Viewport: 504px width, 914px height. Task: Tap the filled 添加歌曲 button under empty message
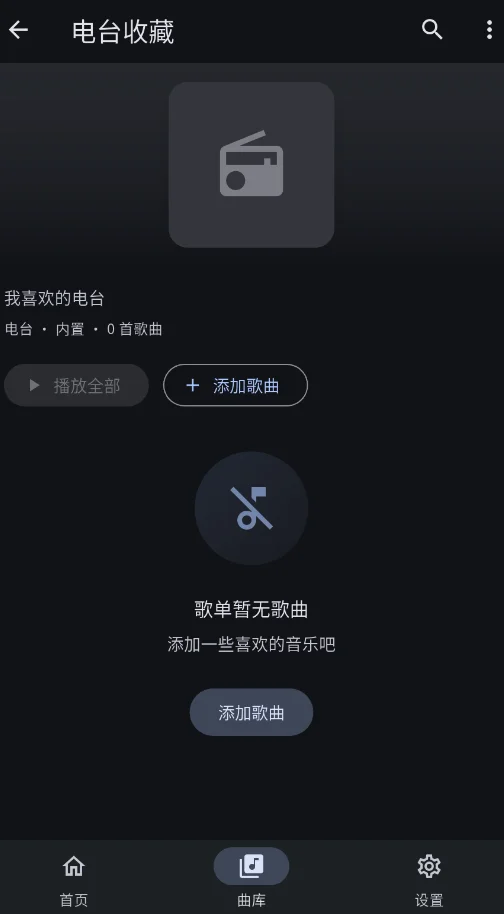coord(251,712)
